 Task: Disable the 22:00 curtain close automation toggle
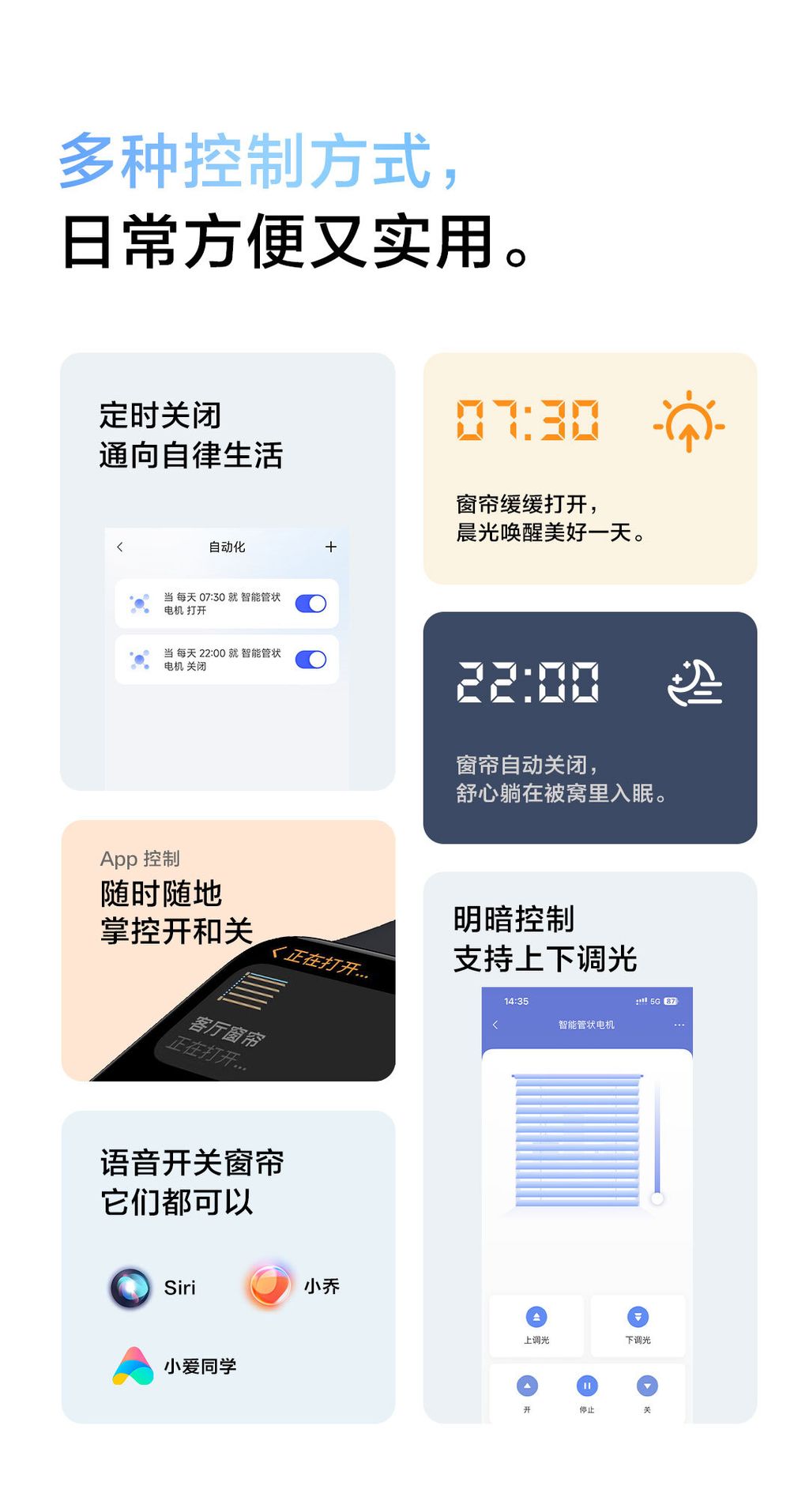click(310, 659)
